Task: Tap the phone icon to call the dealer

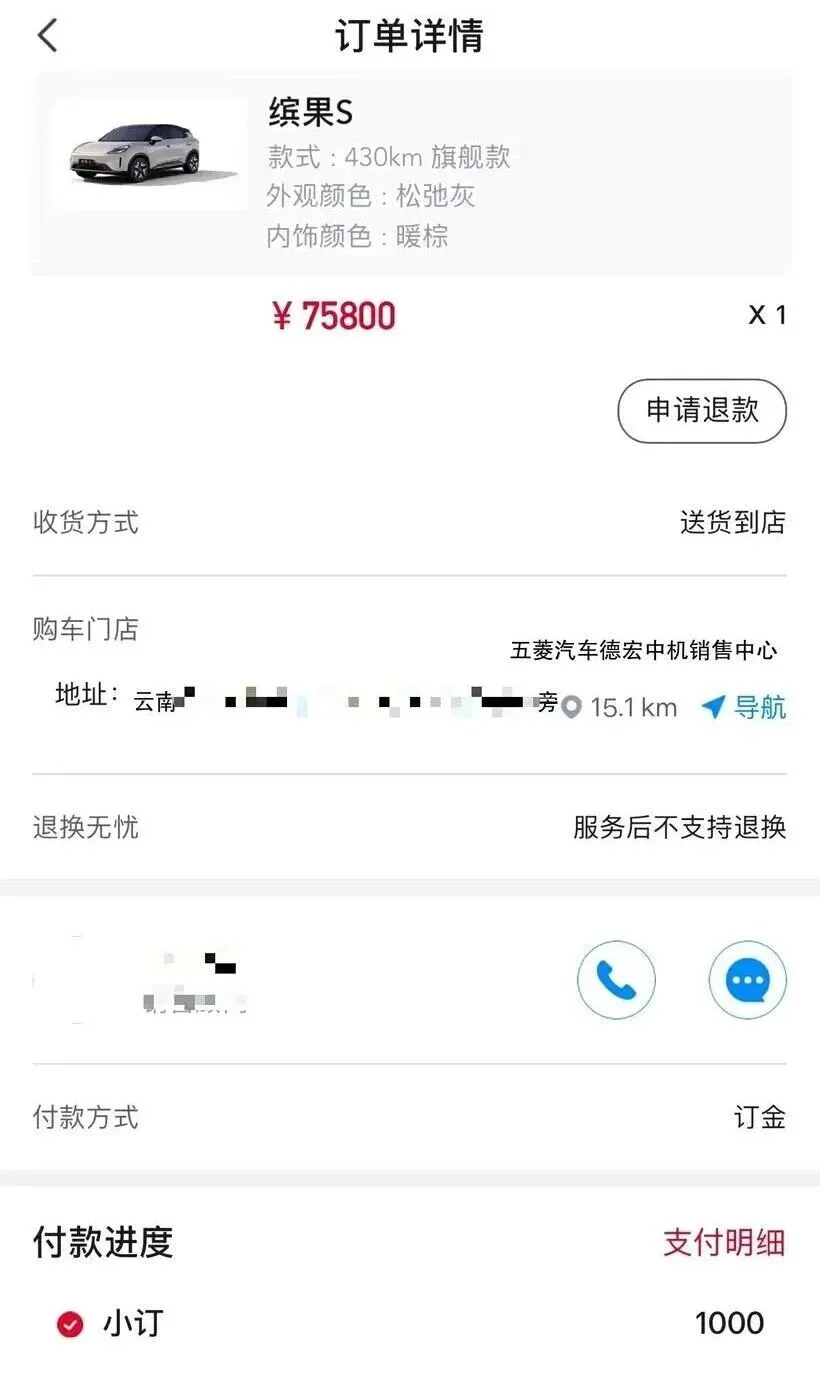Action: 616,980
